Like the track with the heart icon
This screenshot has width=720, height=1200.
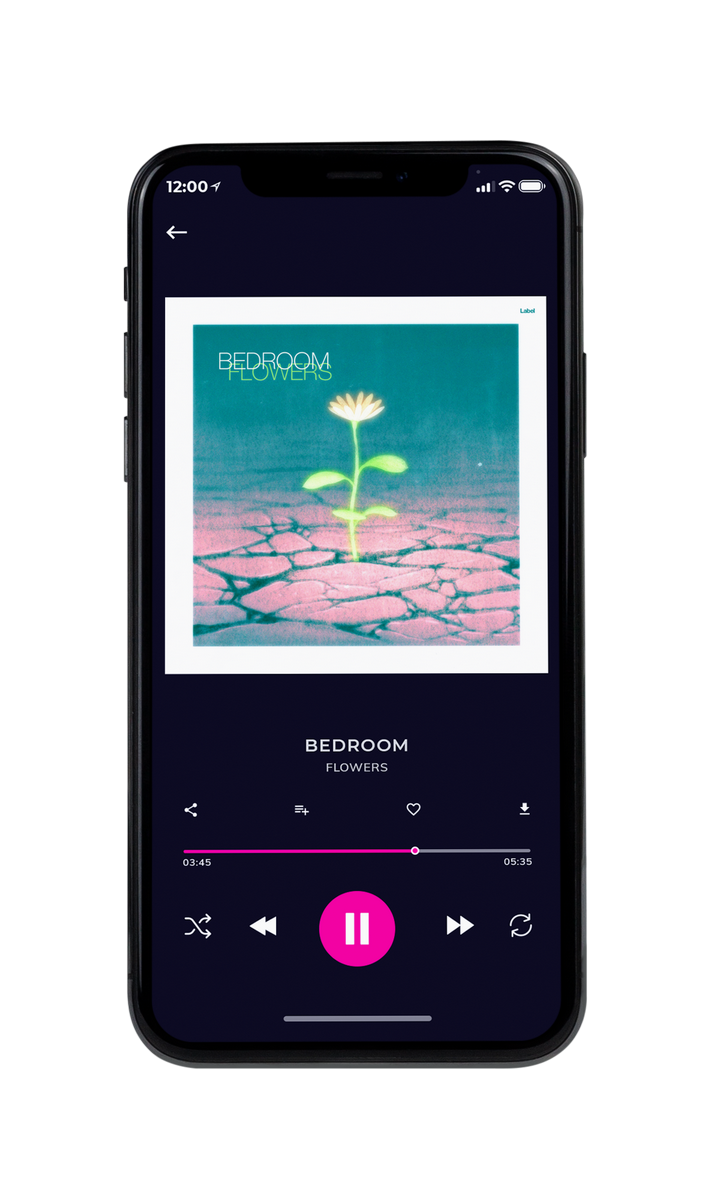tap(413, 810)
